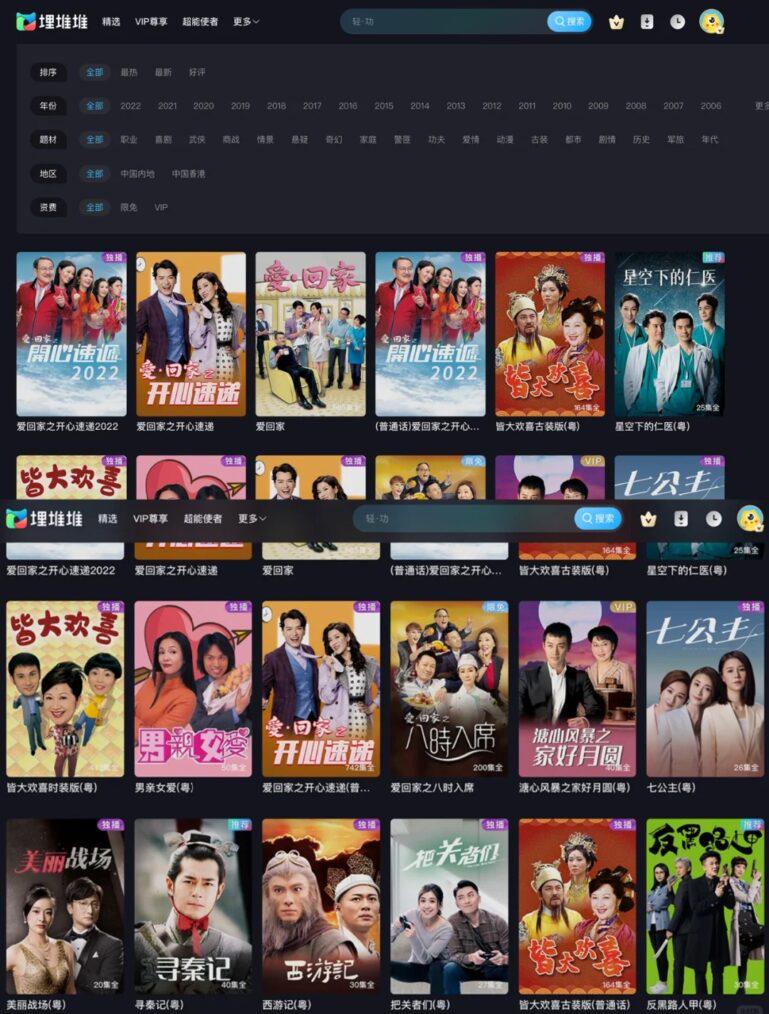Open 星空下的仁医(粤) show
Image resolution: width=769 pixels, height=1014 pixels.
(669, 333)
